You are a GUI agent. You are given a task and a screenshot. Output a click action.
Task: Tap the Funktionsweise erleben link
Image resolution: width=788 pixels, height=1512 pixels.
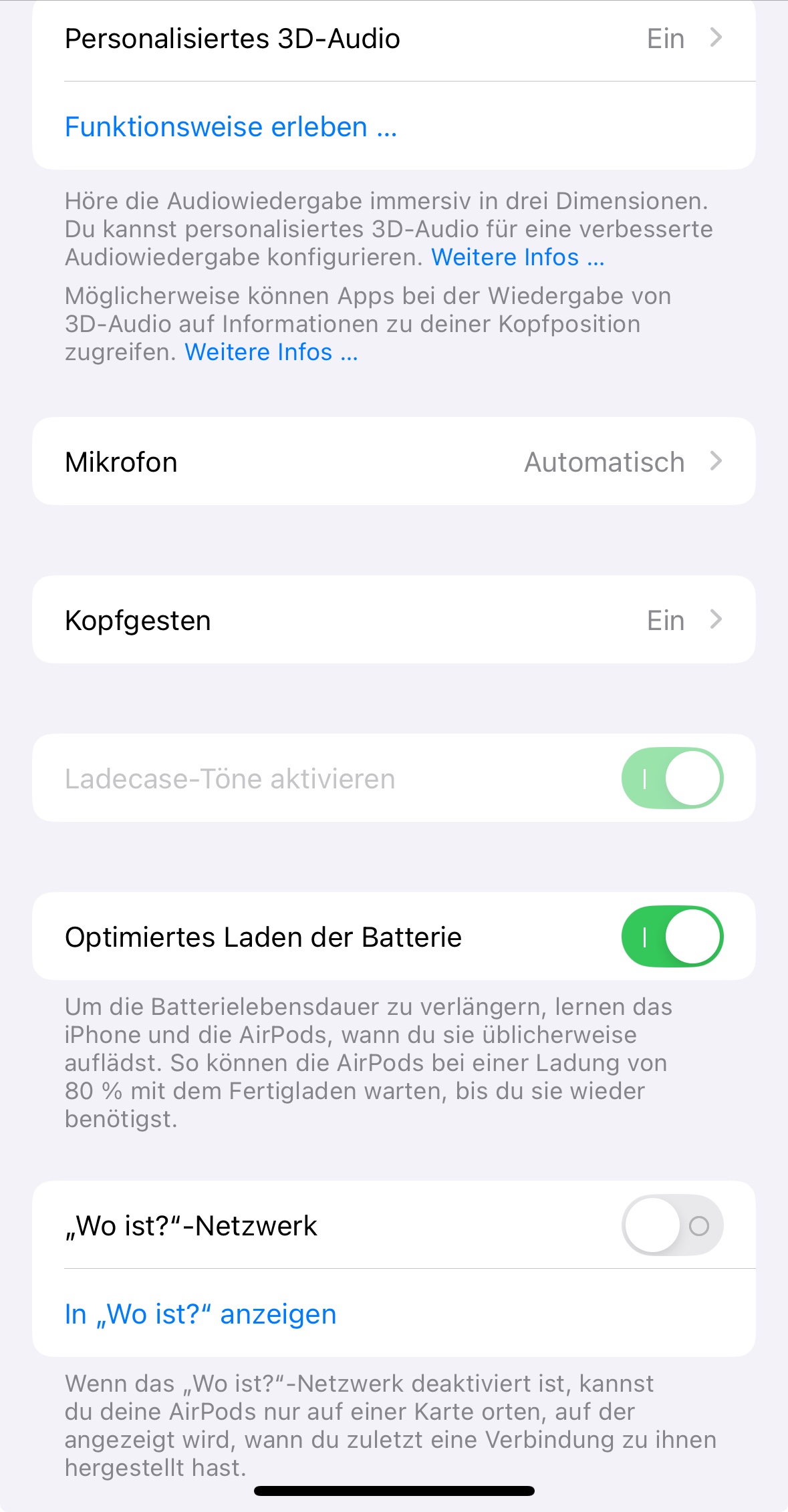[x=231, y=127]
